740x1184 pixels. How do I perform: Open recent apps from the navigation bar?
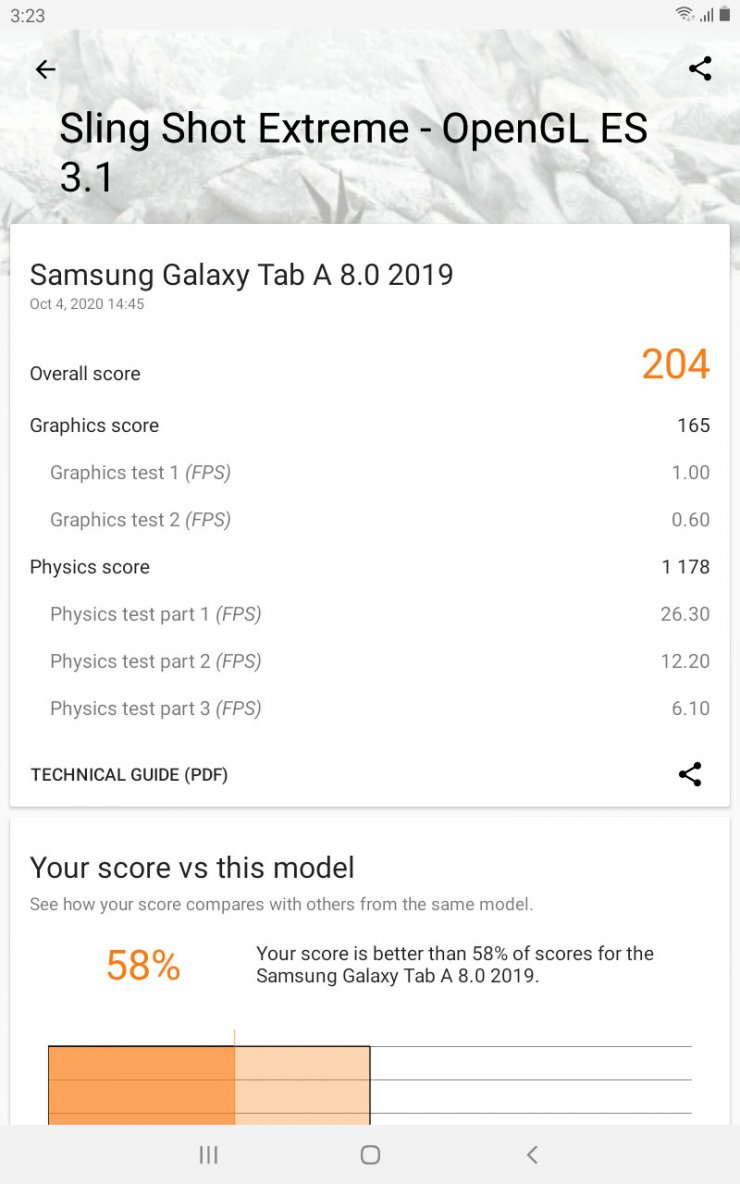[x=208, y=1155]
